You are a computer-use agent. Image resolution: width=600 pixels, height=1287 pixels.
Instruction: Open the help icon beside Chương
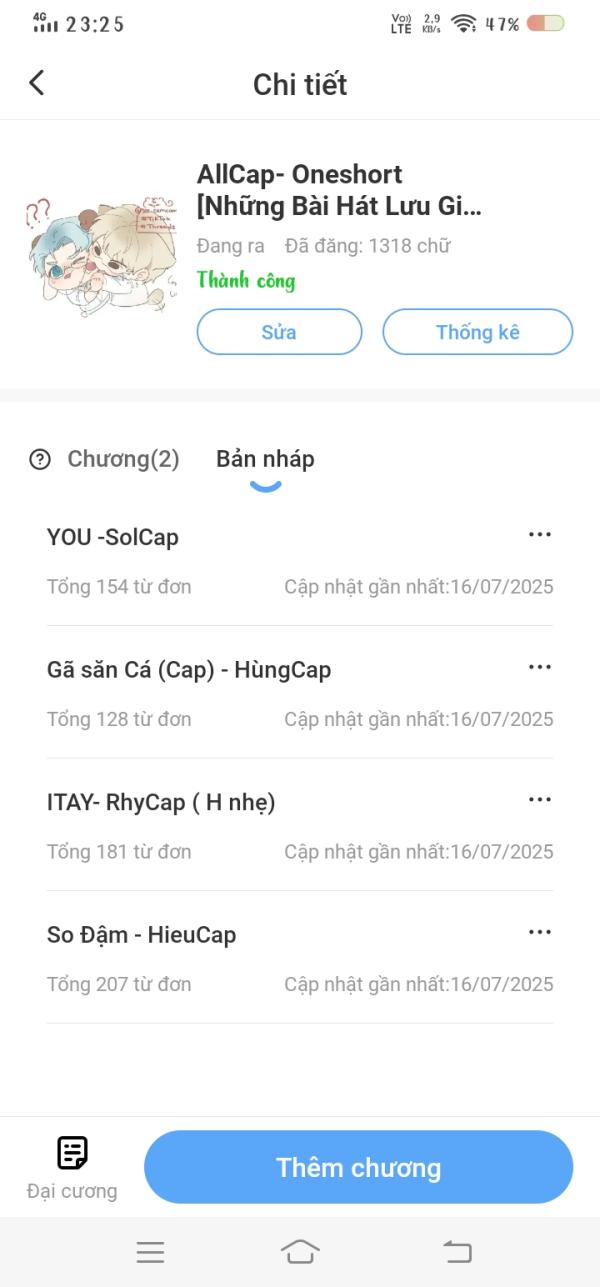pyautogui.click(x=40, y=460)
